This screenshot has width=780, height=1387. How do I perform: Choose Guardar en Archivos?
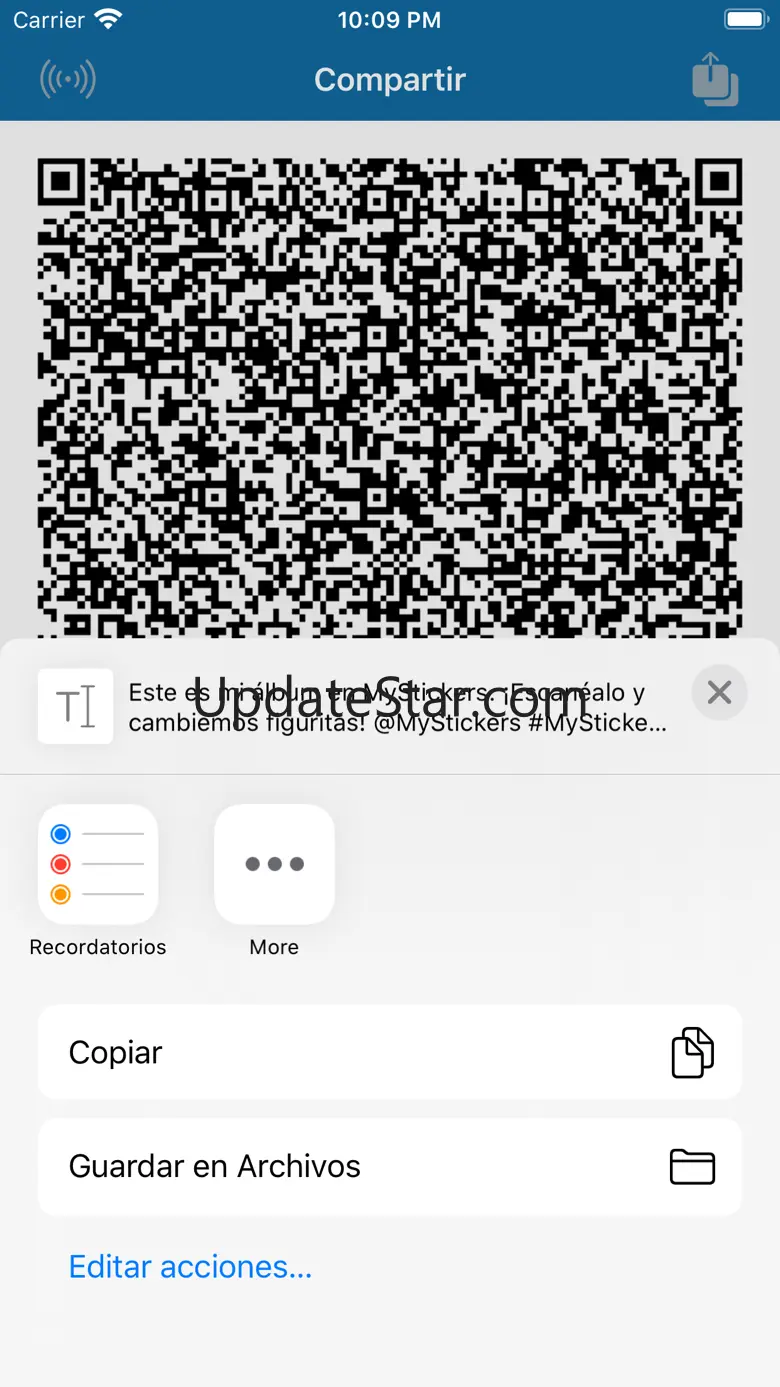click(x=390, y=1166)
